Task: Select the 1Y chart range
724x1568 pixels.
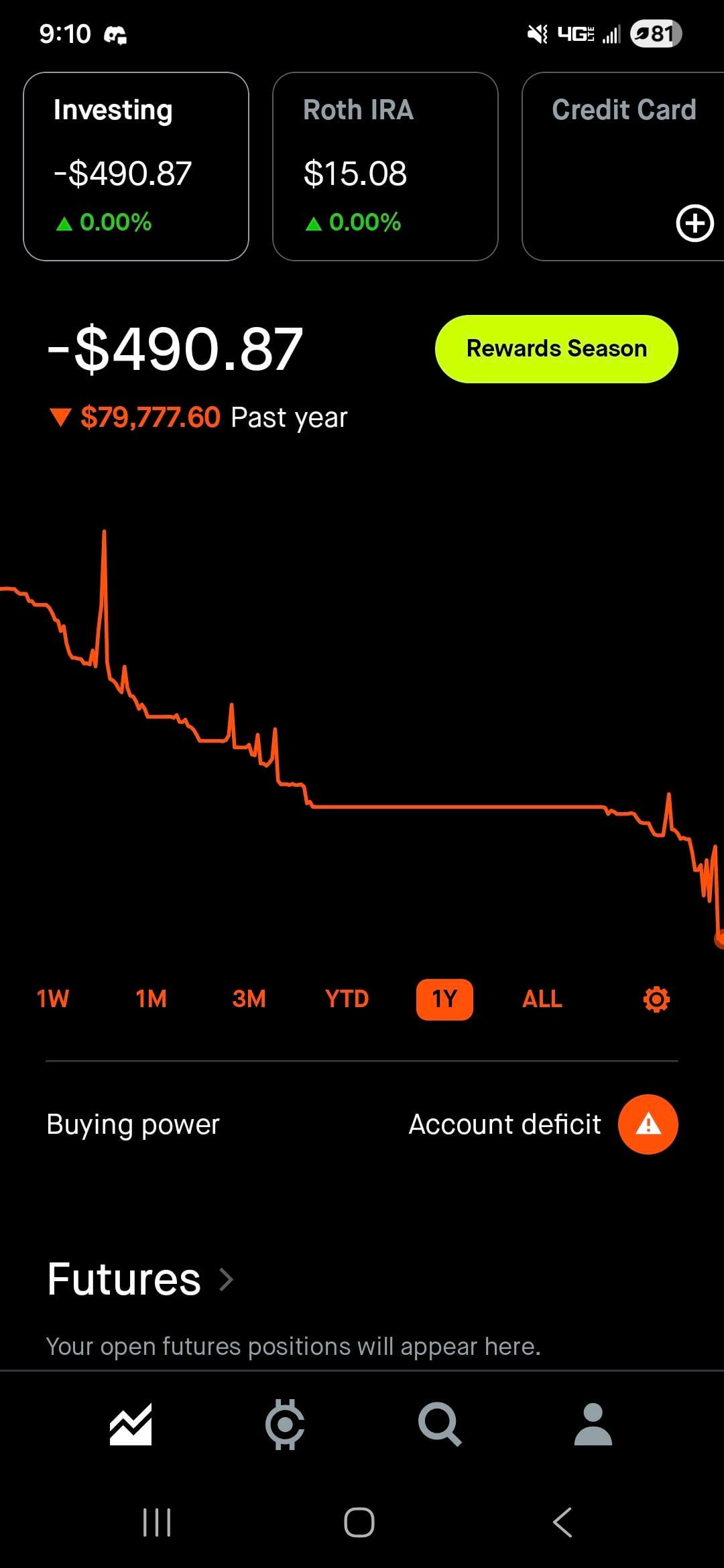Action: 444,999
